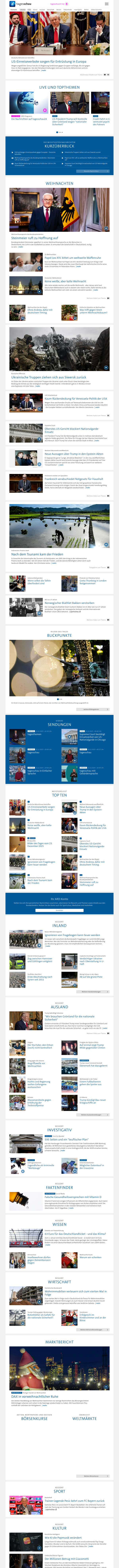The height and width of the screenshot is (1568, 119).
Task: Open Steinmeier ruft zu Hoffnung auf
Action: pos(35,238)
